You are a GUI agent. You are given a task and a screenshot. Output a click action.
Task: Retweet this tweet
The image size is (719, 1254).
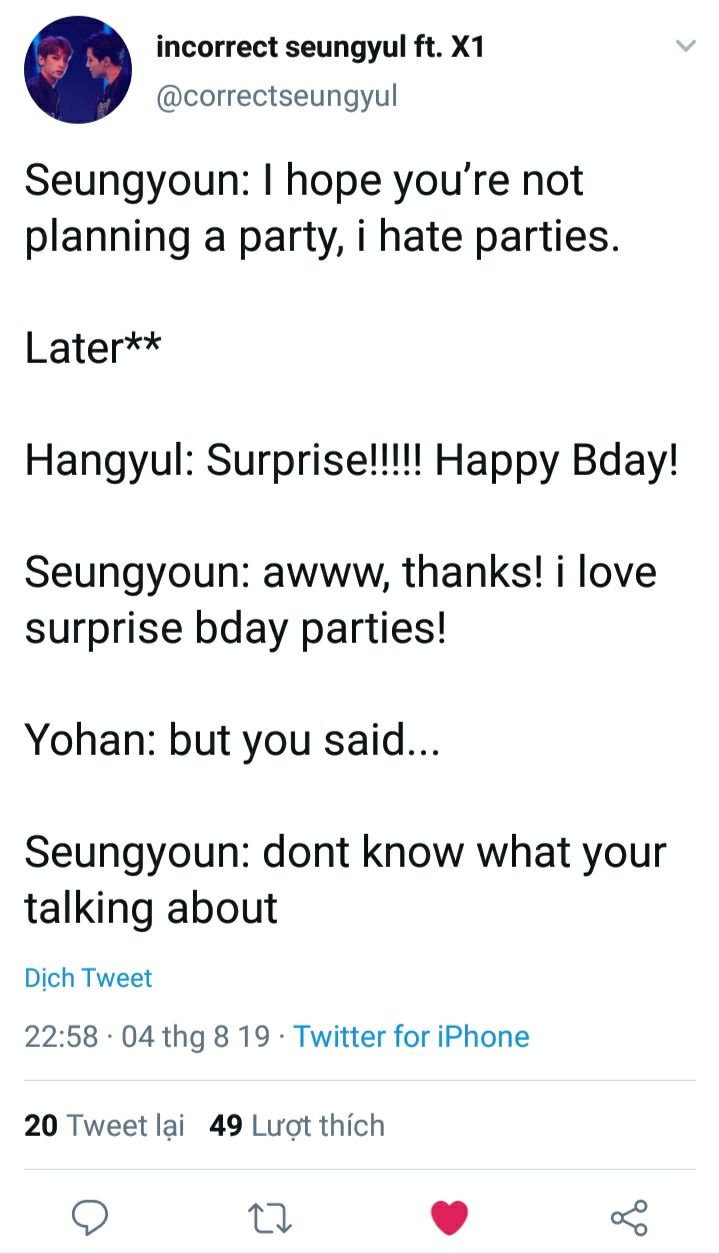click(269, 1216)
